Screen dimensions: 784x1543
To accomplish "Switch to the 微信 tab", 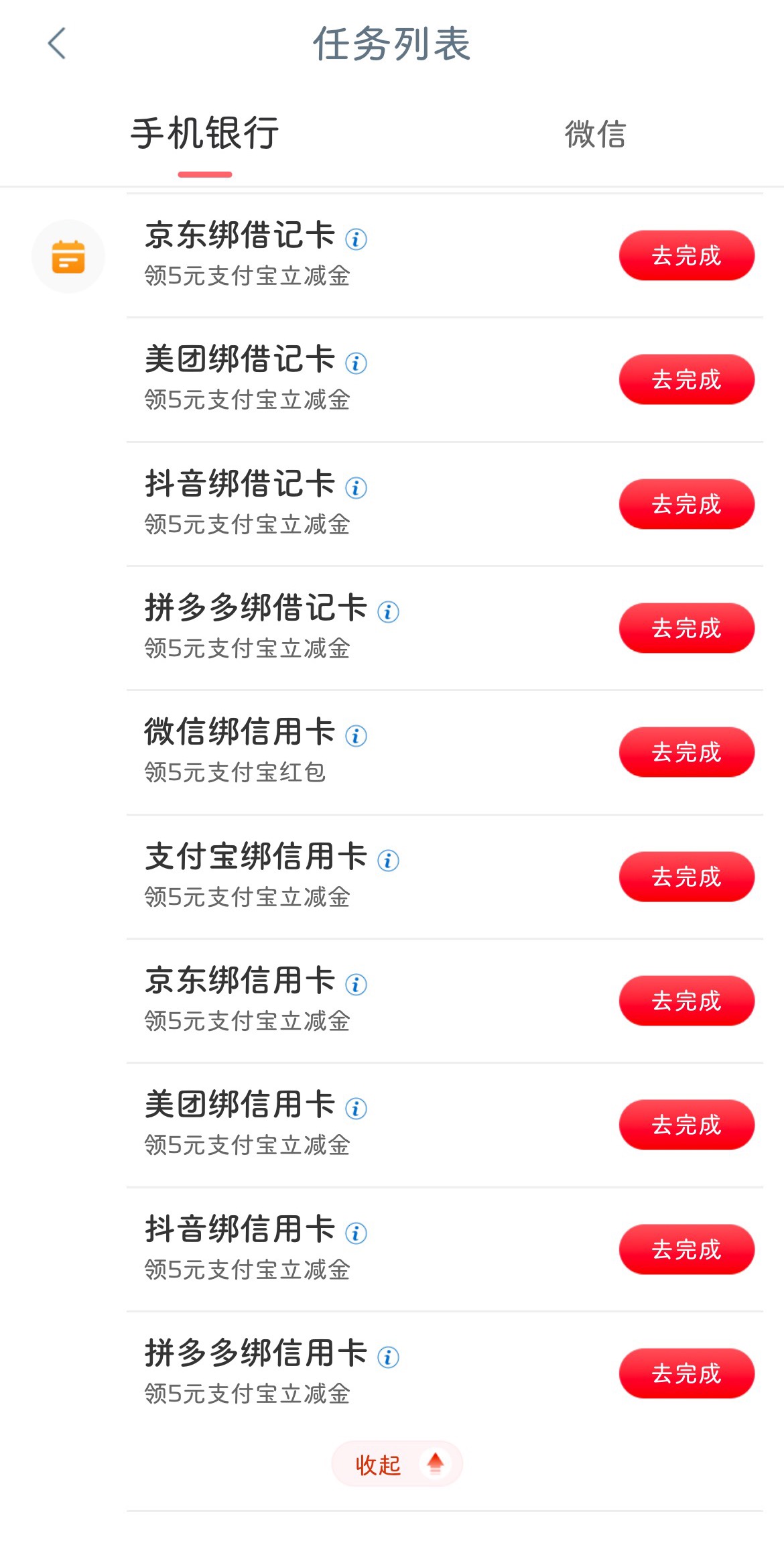I will click(595, 133).
